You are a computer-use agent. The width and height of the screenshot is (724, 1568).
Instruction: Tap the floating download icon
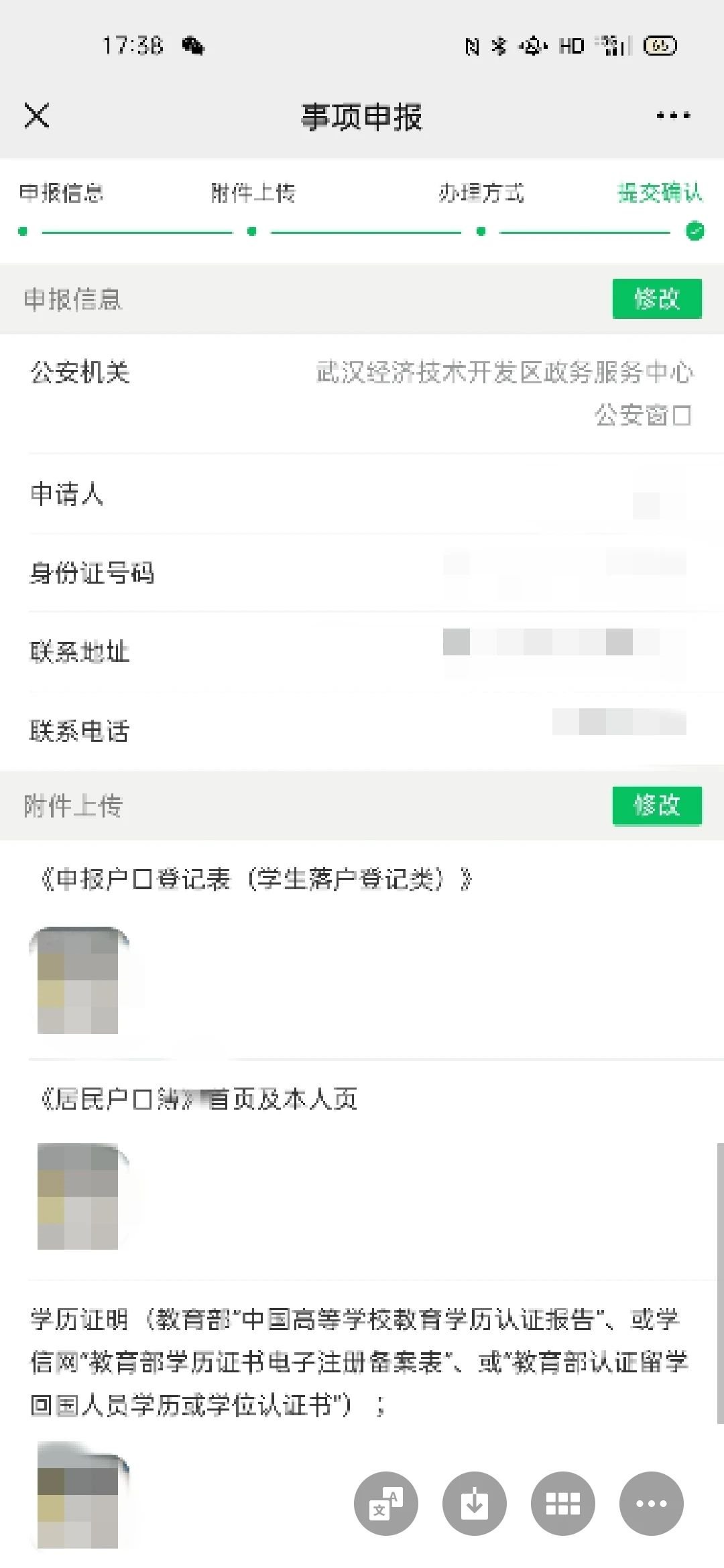coord(475,1504)
